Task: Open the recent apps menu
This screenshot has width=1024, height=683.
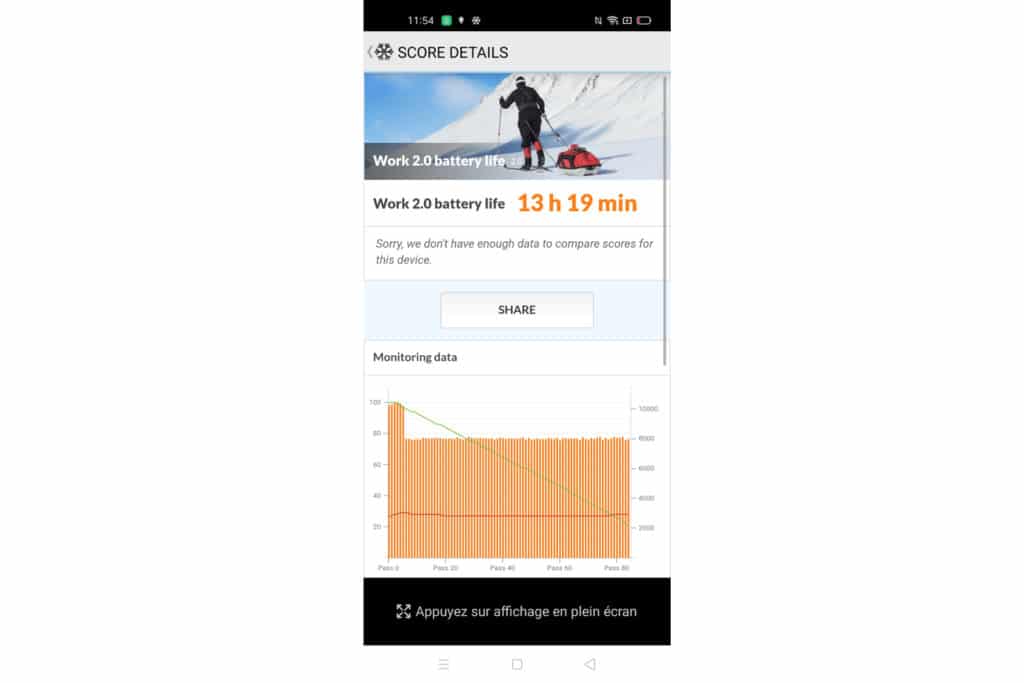Action: [444, 664]
